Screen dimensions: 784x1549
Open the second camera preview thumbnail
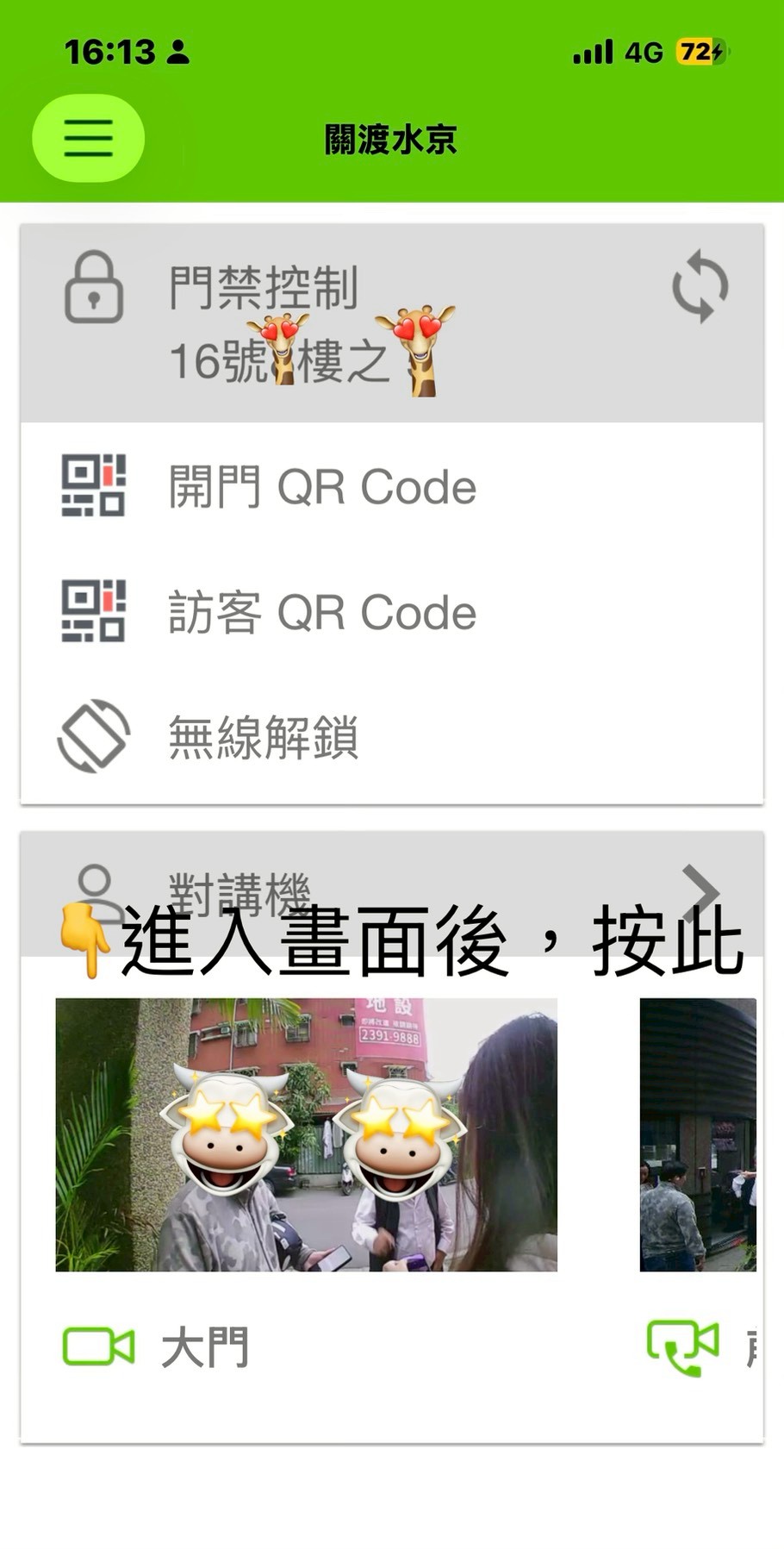pyautogui.click(x=698, y=1134)
